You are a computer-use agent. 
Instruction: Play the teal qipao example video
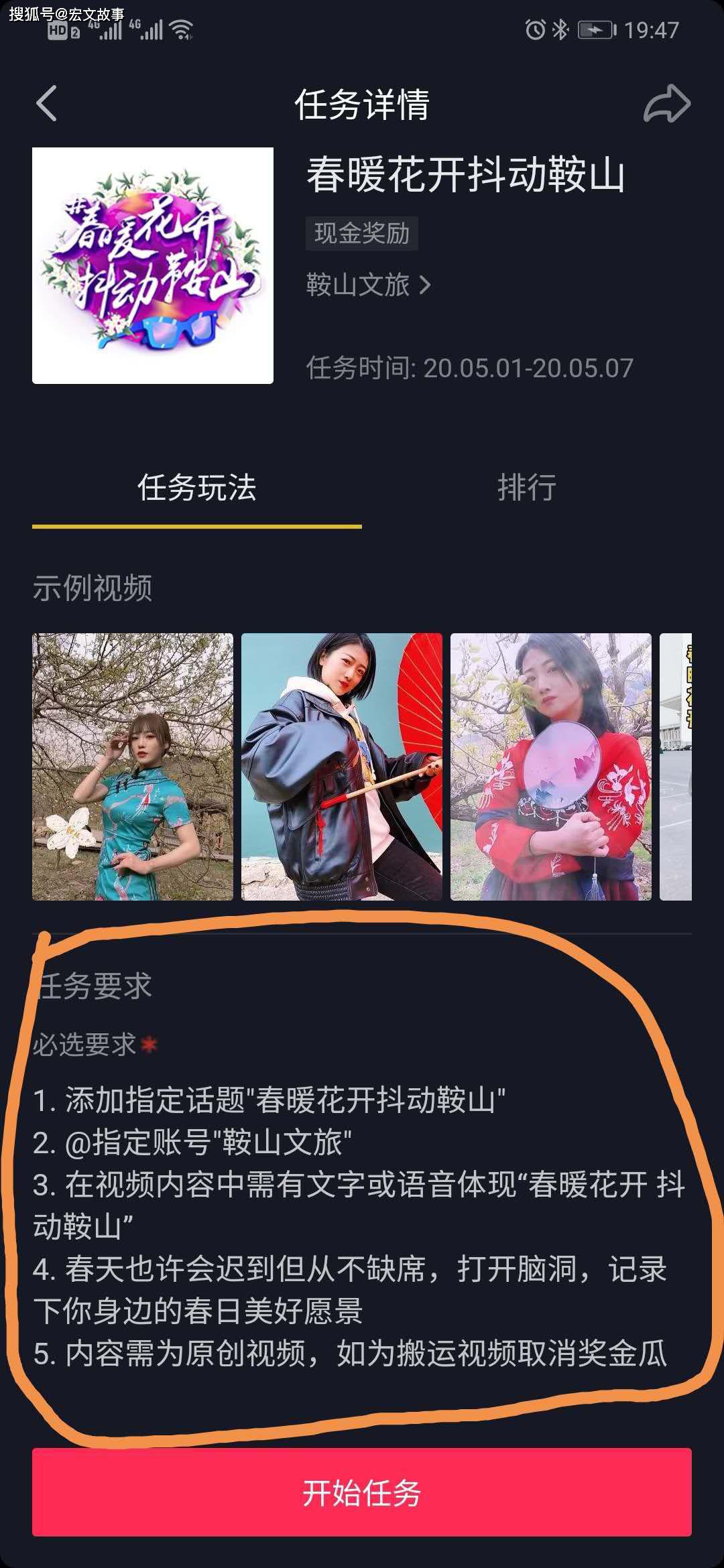click(133, 767)
